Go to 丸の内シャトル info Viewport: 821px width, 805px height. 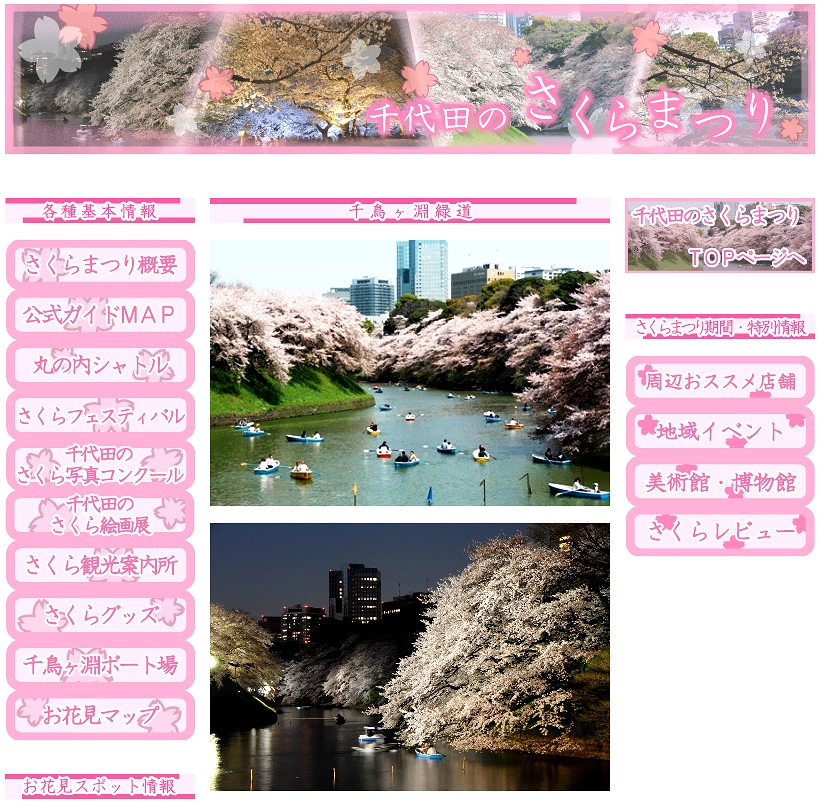[x=100, y=365]
